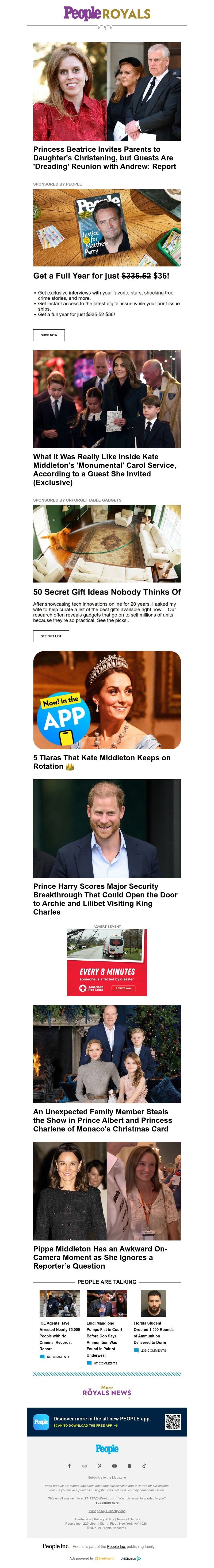The height and width of the screenshot is (1568, 214).
Task: Tap the Shop Now button
Action: pos(49,335)
